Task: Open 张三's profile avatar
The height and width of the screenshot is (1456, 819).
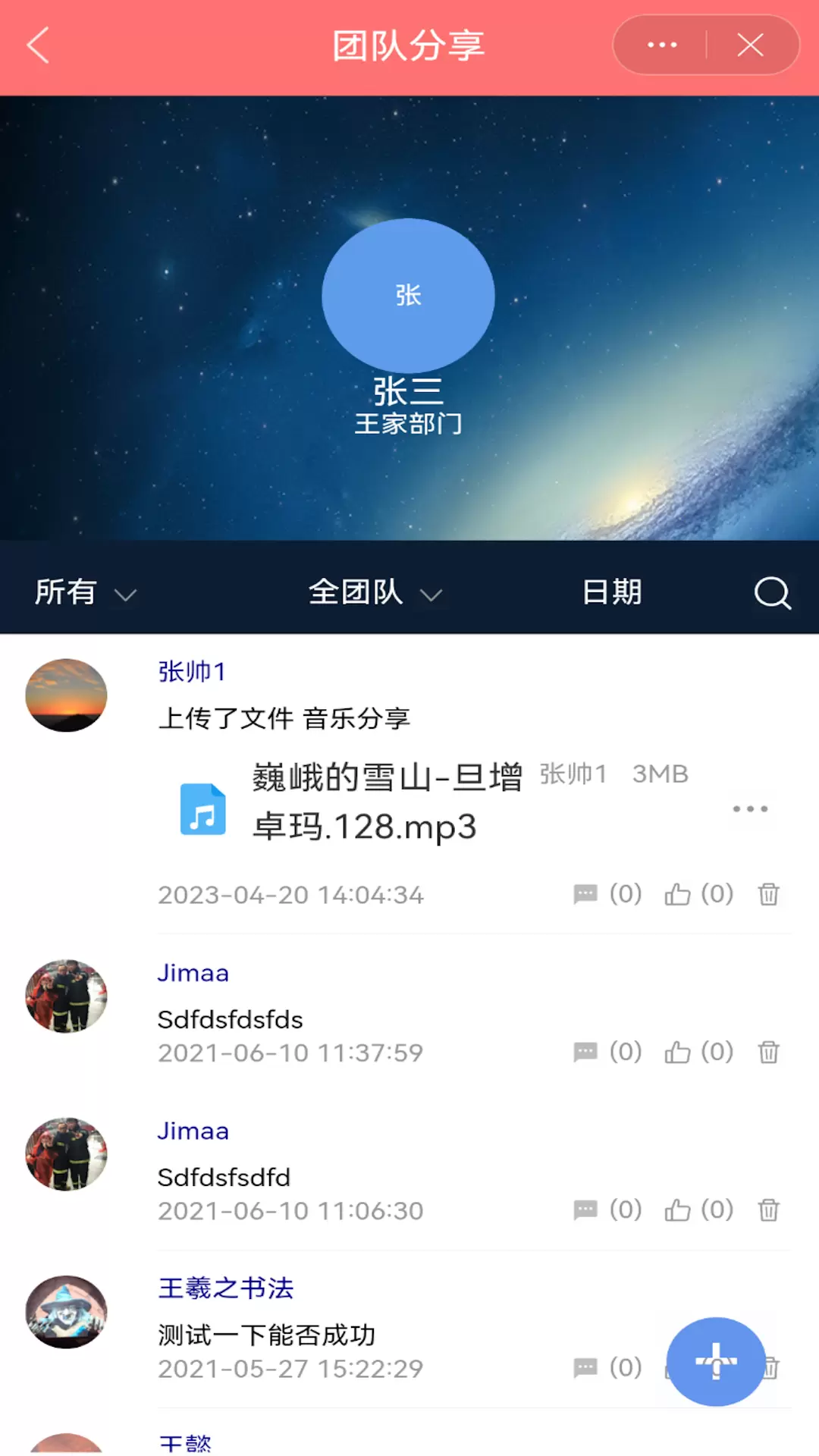Action: pyautogui.click(x=408, y=296)
